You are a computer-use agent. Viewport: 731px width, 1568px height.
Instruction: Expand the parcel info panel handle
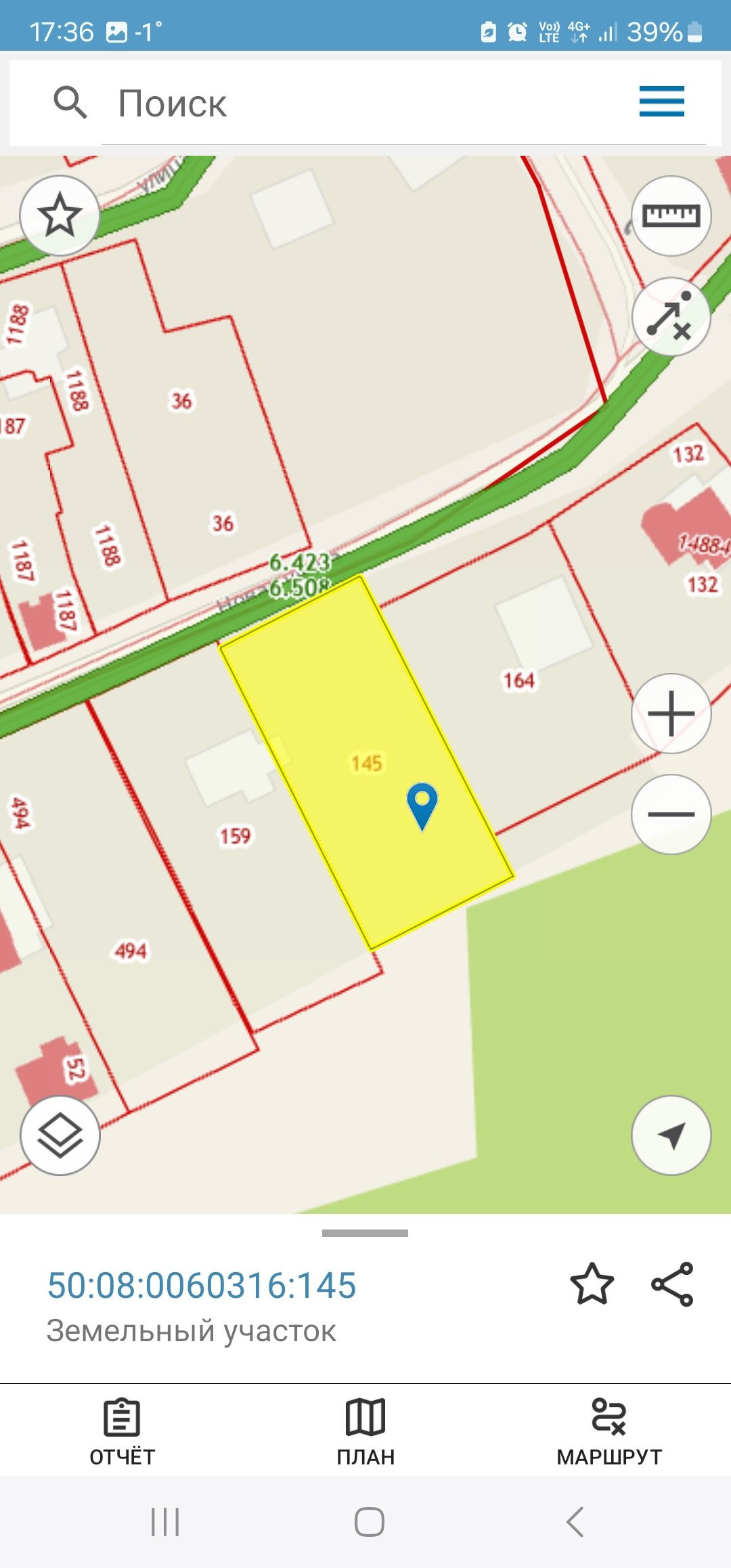coord(365,1234)
